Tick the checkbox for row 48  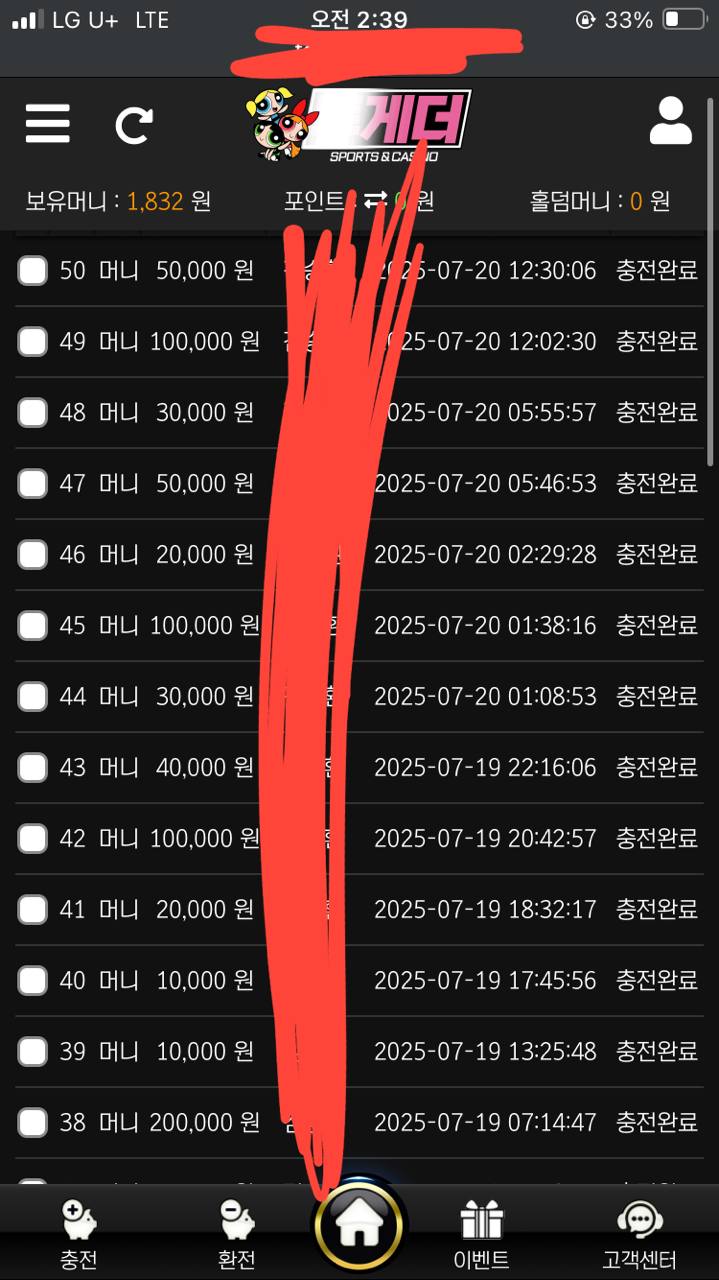pos(33,412)
